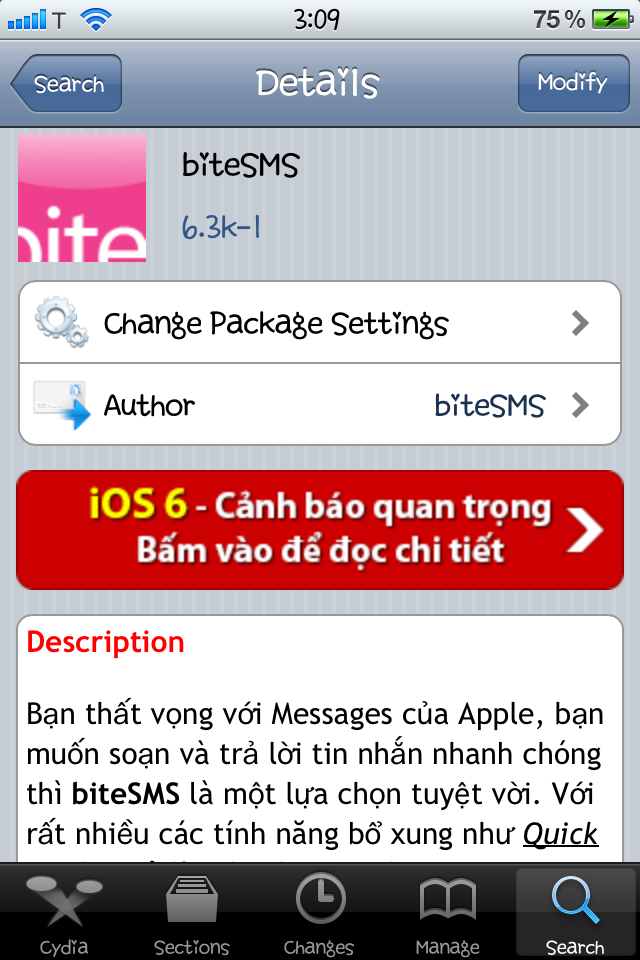Image resolution: width=640 pixels, height=960 pixels.
Task: Go back to Search
Action: (67, 84)
